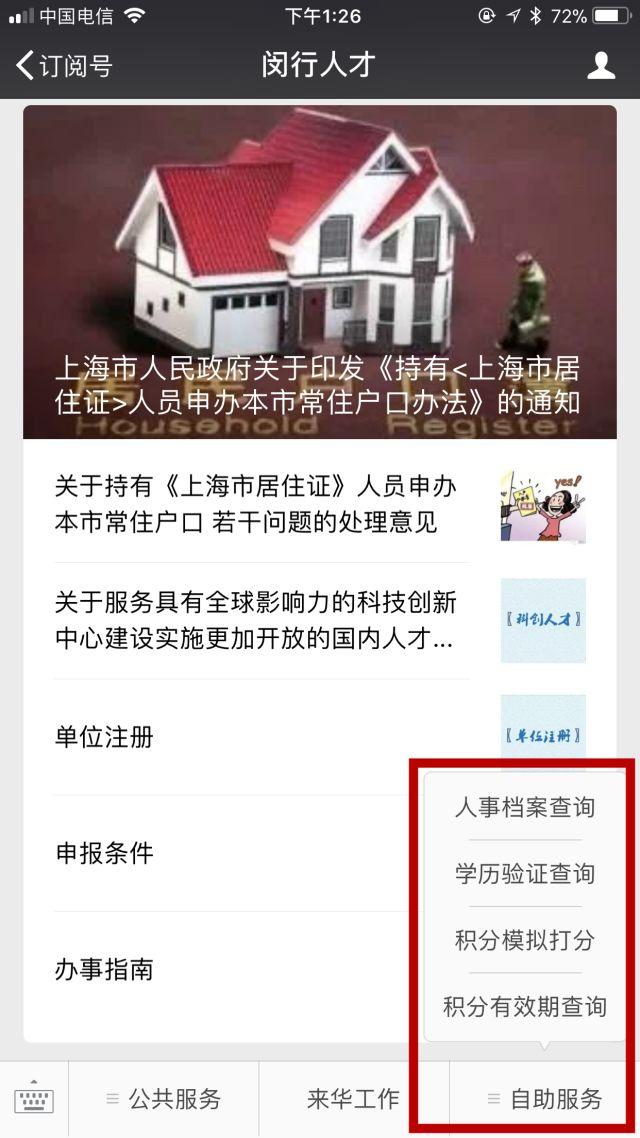
Task: Go back to 订阅号 list
Action: (64, 67)
